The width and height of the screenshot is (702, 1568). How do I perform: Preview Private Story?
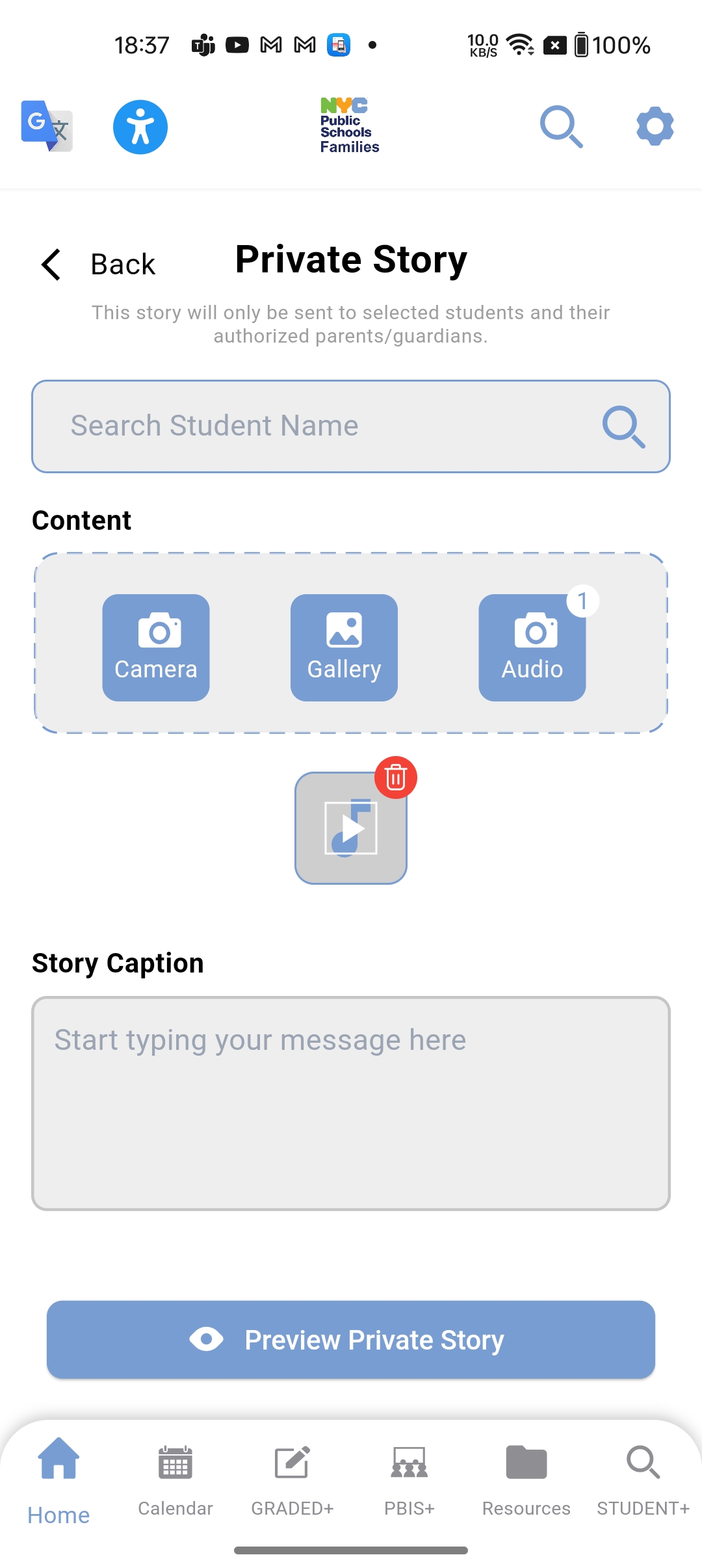pos(351,1339)
